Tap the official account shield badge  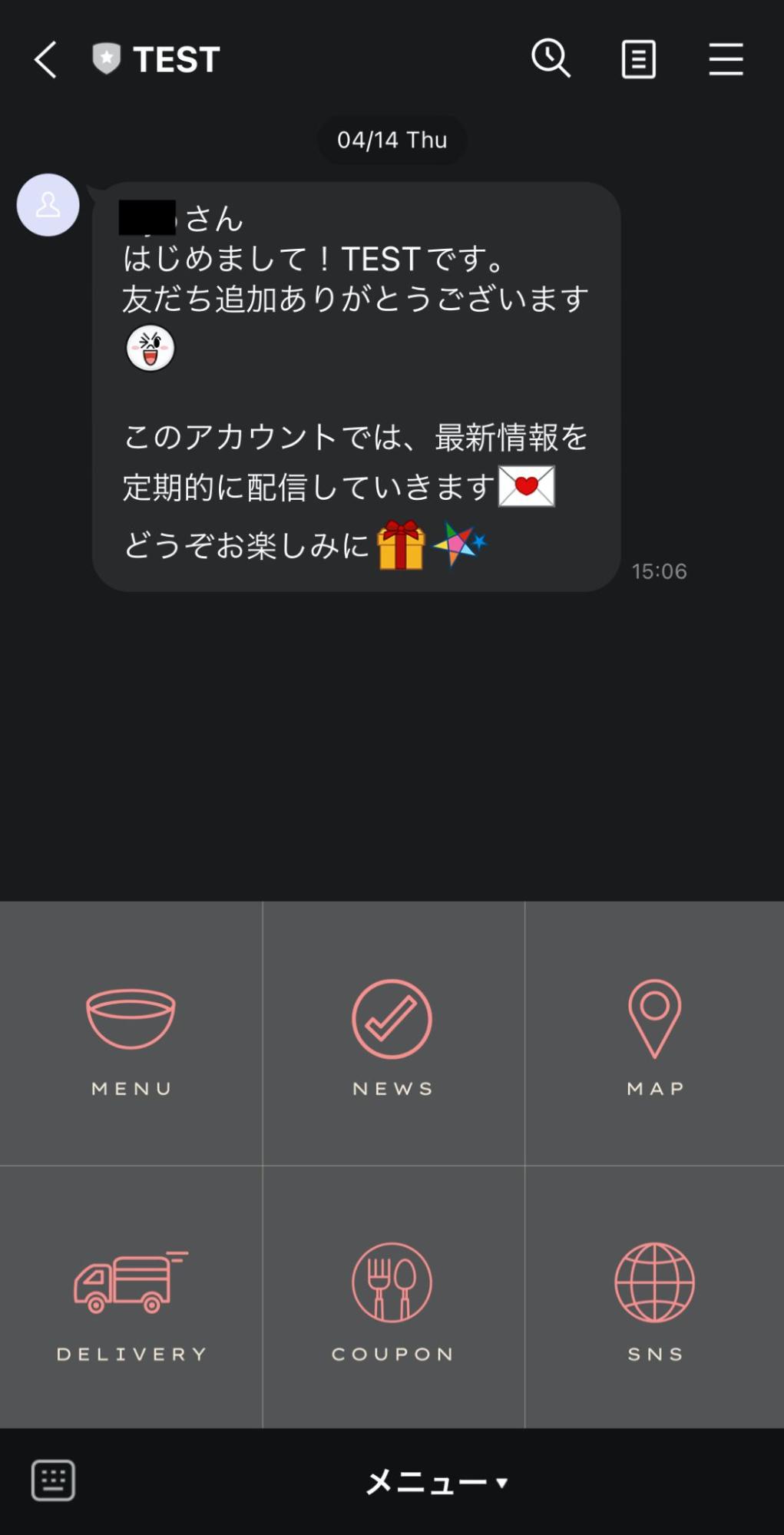pos(104,58)
